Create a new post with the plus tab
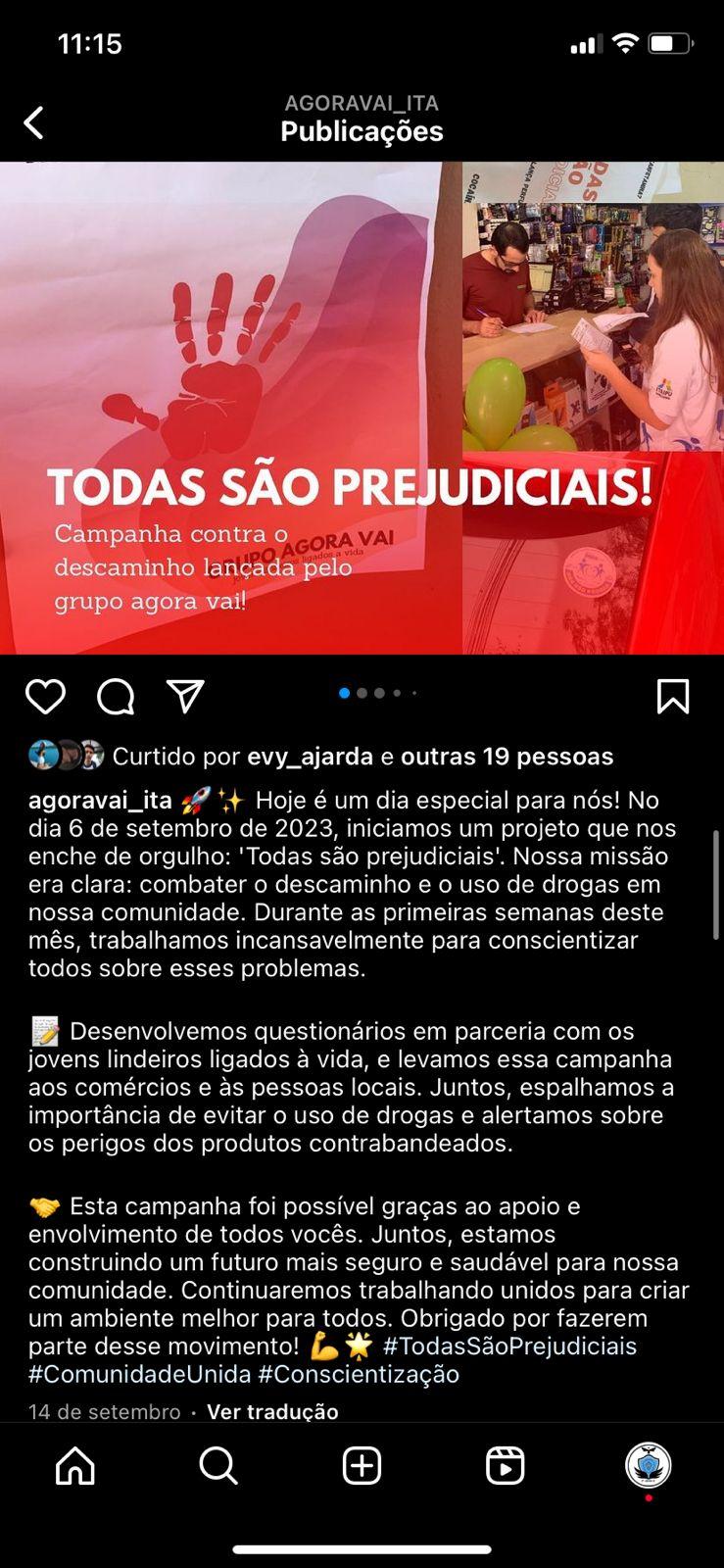Image resolution: width=724 pixels, height=1568 pixels. click(x=362, y=1466)
